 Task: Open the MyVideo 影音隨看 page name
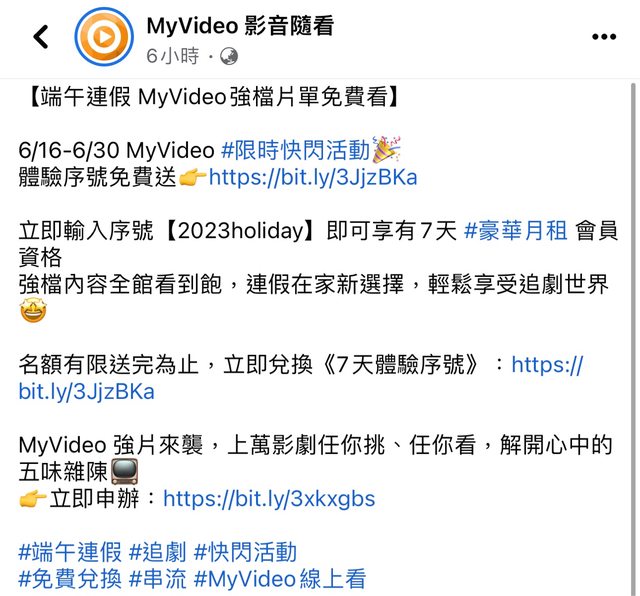tap(242, 25)
